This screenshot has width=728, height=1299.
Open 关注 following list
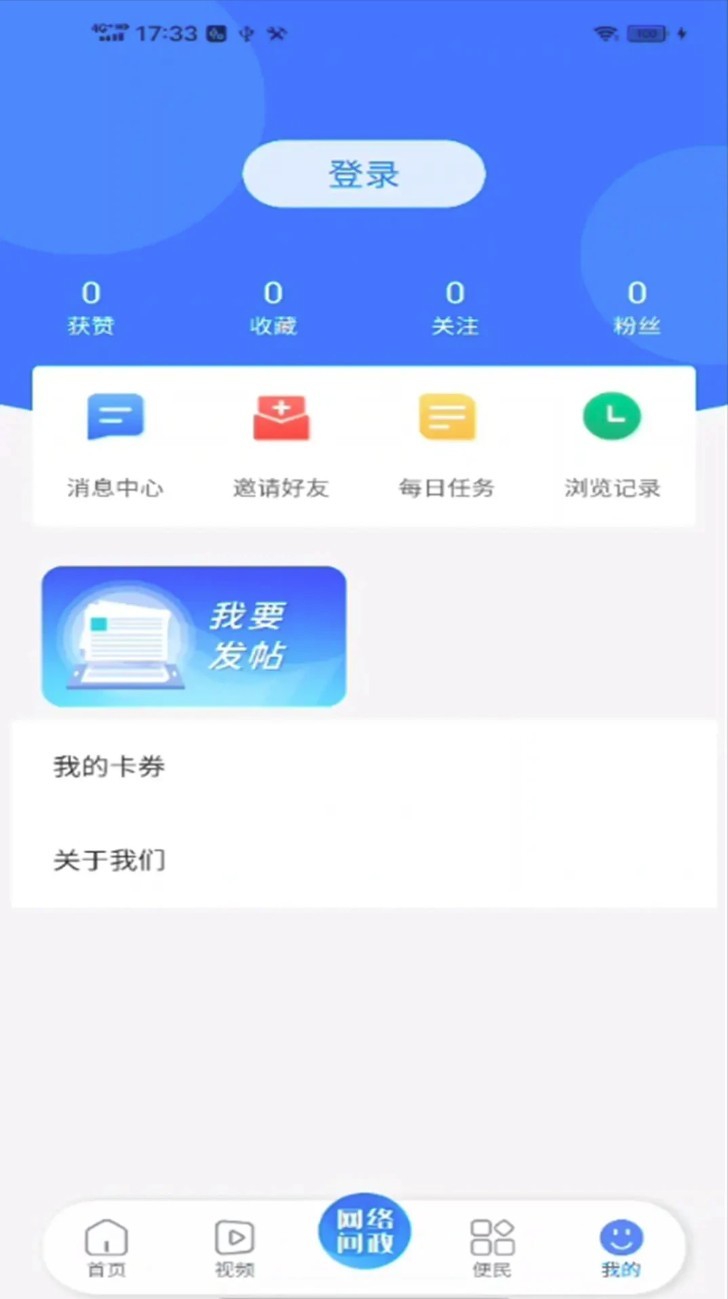pos(455,305)
